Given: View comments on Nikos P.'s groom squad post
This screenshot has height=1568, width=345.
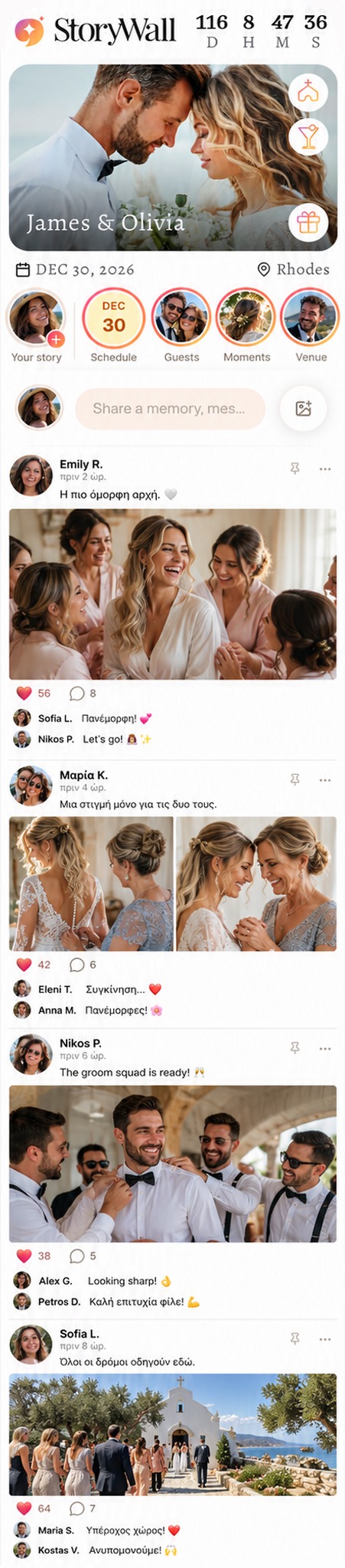Looking at the screenshot, I should coord(83,1256).
